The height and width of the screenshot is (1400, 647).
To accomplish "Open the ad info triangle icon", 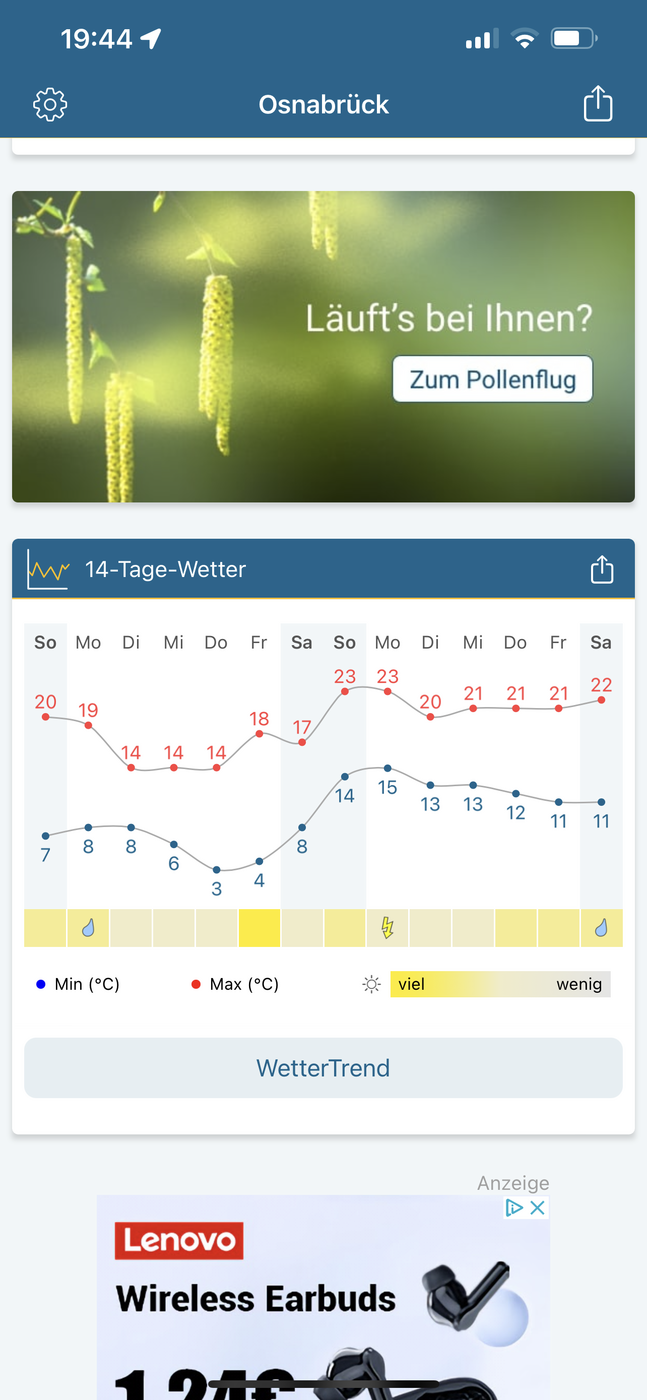I will coord(515,1207).
